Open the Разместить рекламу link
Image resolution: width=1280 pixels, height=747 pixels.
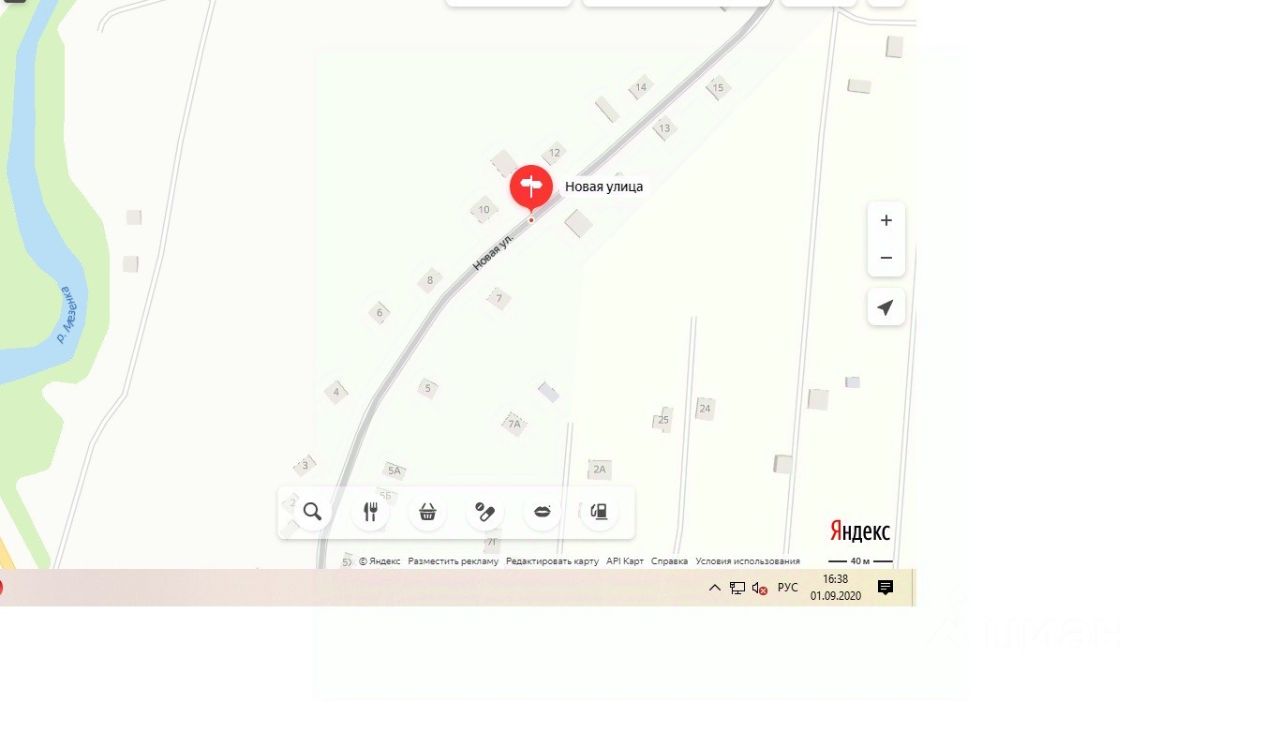click(453, 561)
